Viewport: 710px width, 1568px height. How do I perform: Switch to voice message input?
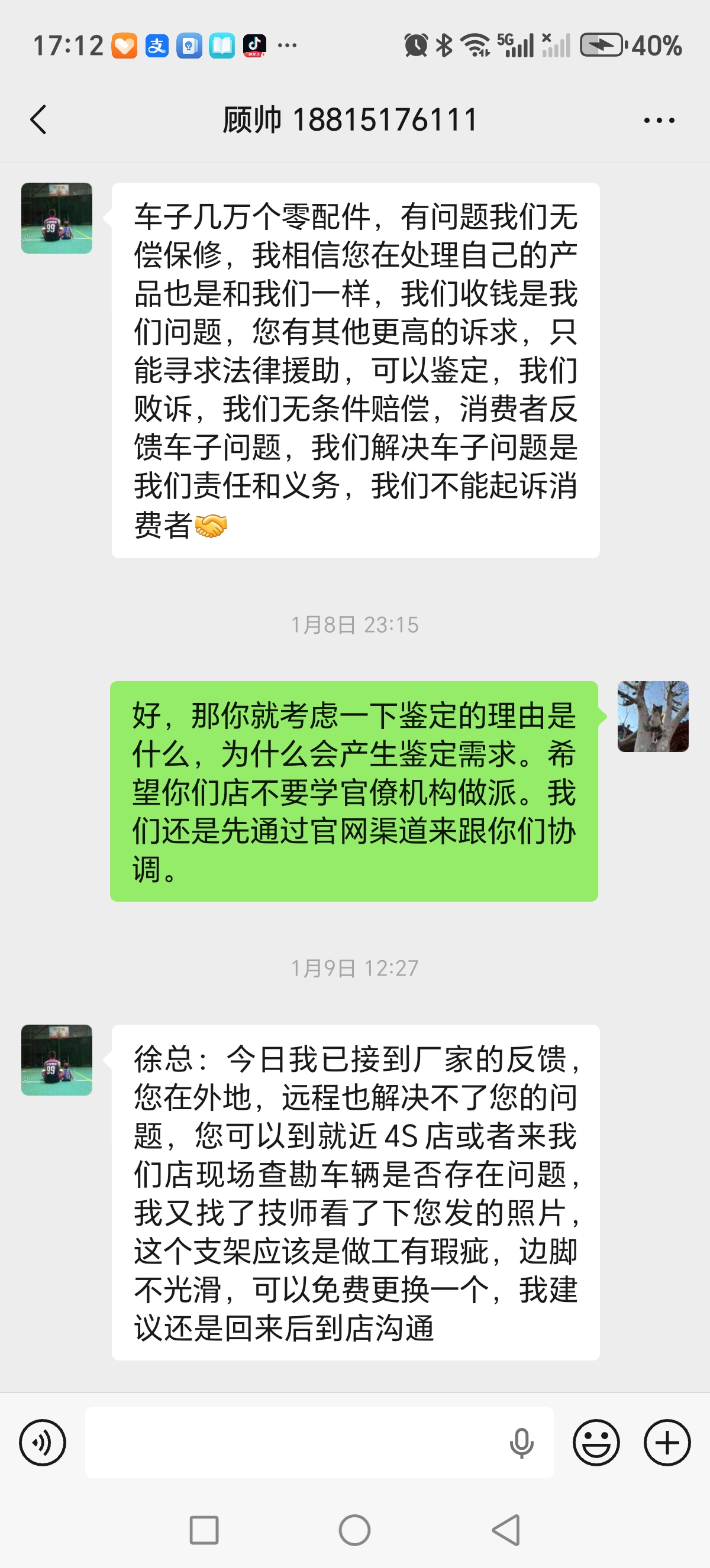coord(43,1442)
